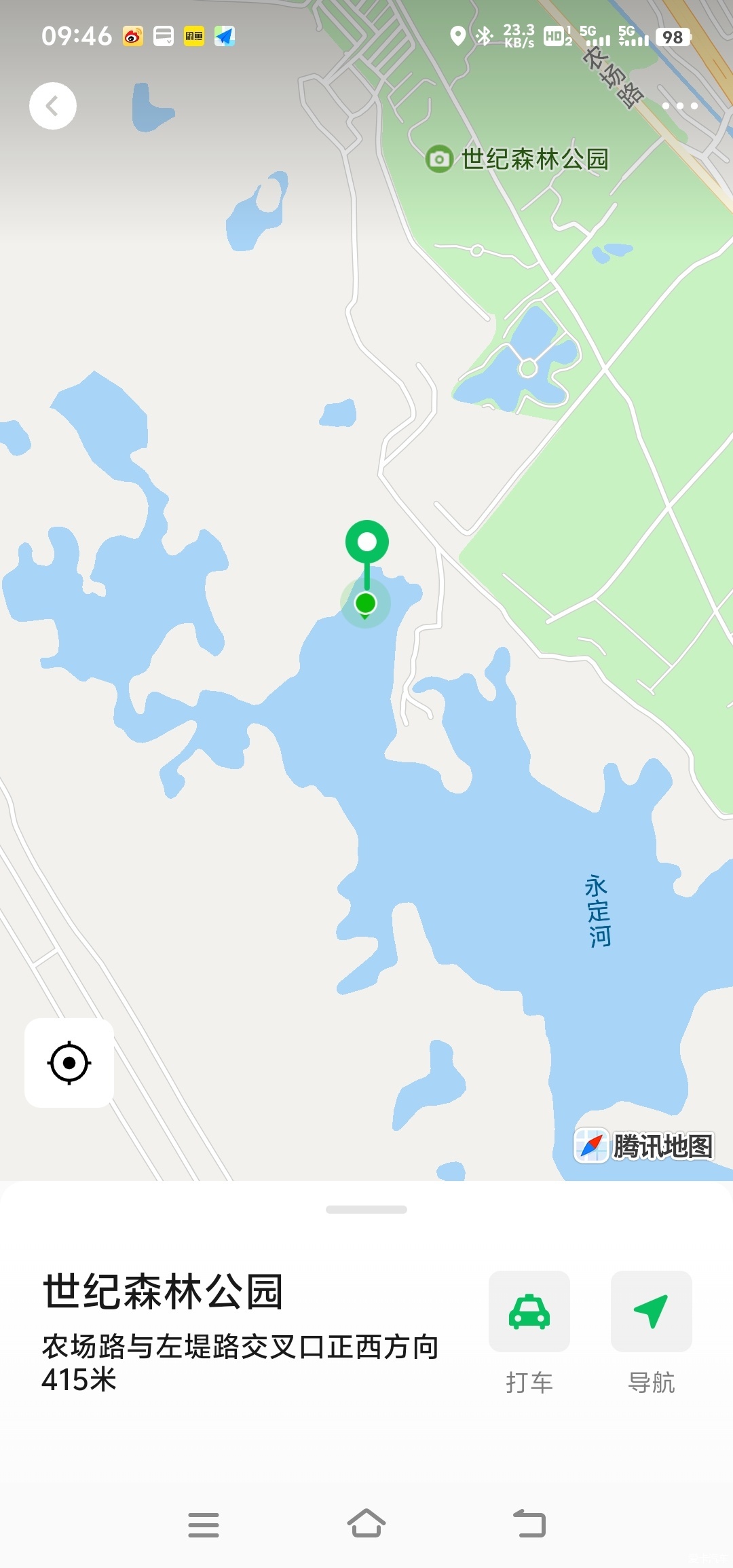The width and height of the screenshot is (733, 1568).
Task: Start navigation with 导航 button
Action: [x=652, y=1311]
